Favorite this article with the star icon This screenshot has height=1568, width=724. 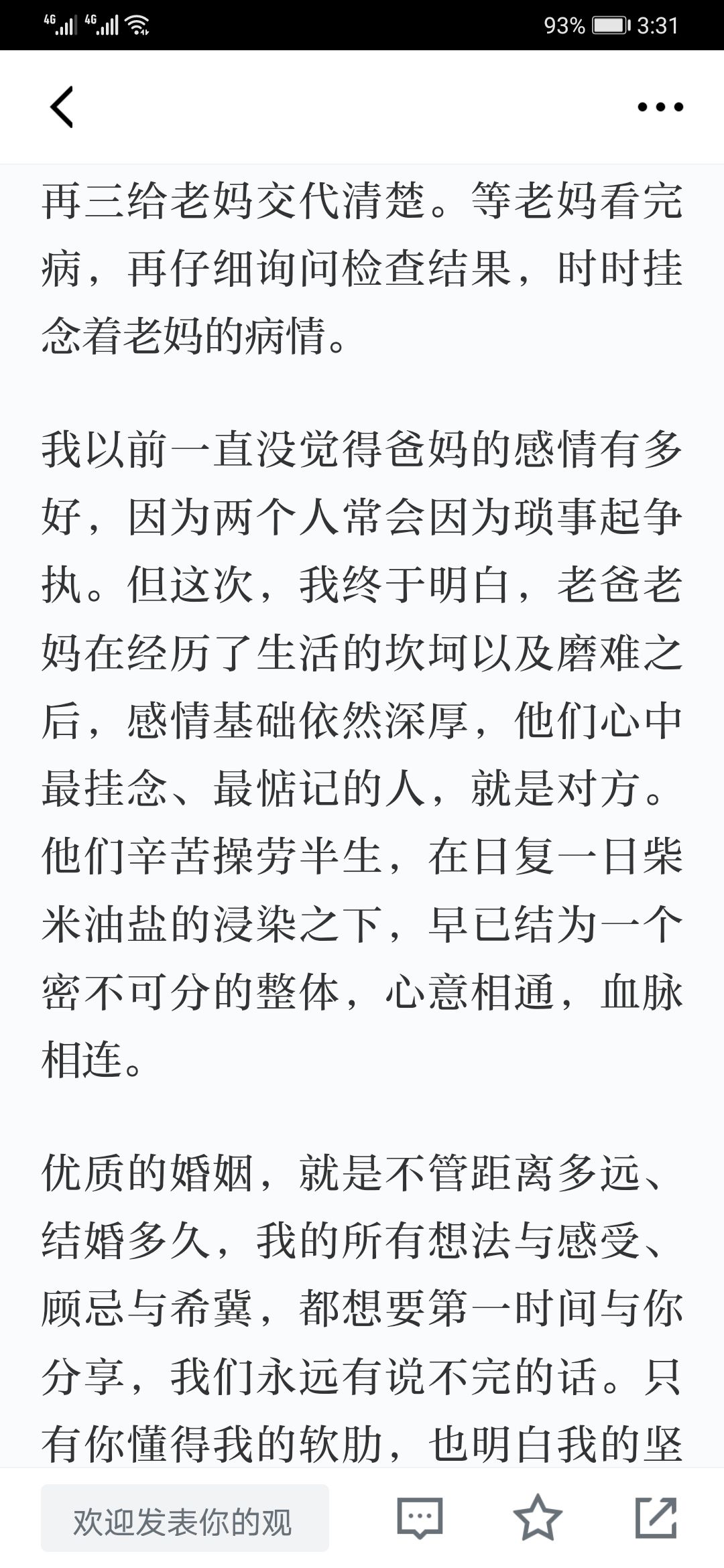[538, 1518]
